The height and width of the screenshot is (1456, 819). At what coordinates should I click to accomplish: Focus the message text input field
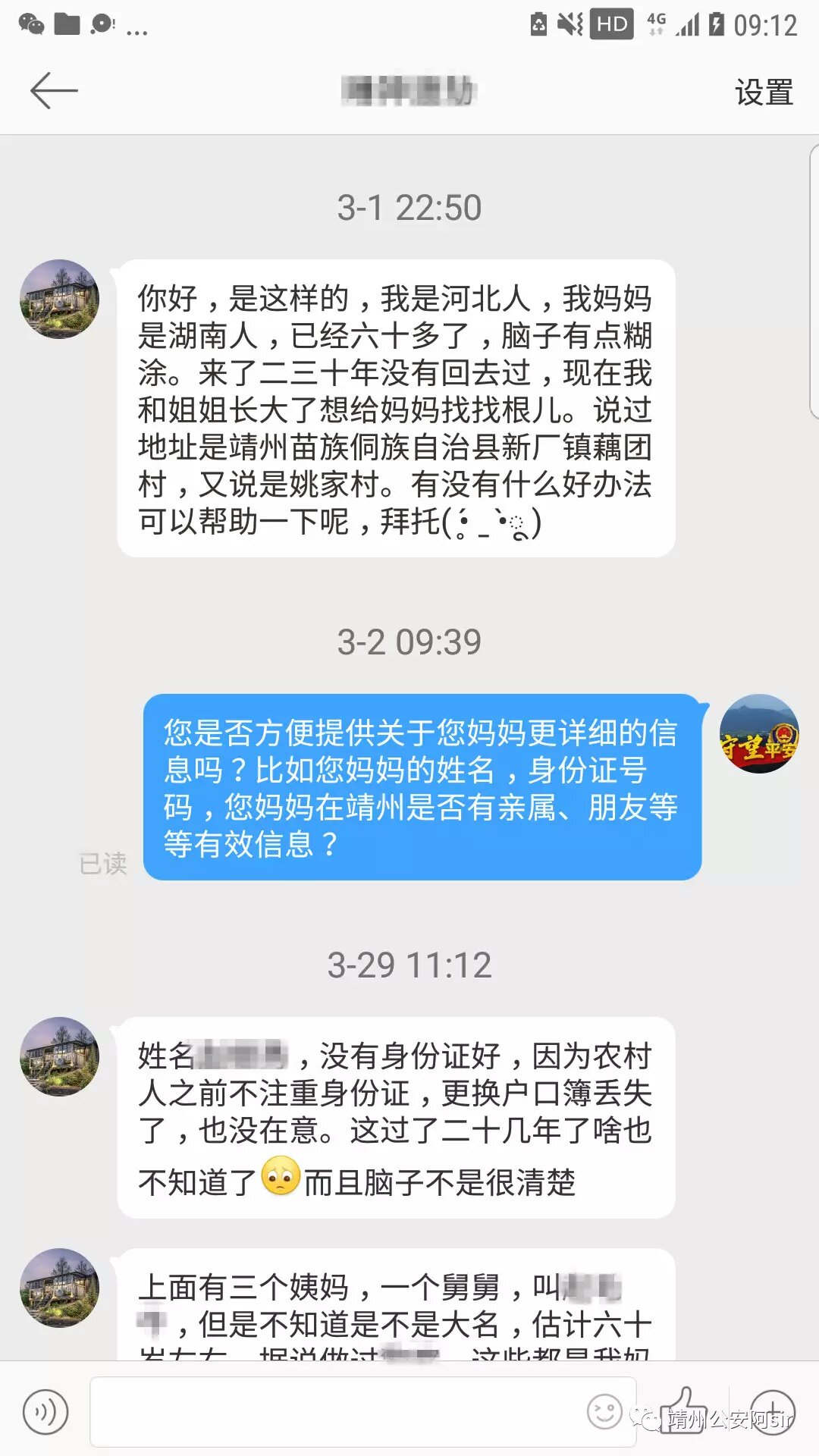click(334, 1411)
